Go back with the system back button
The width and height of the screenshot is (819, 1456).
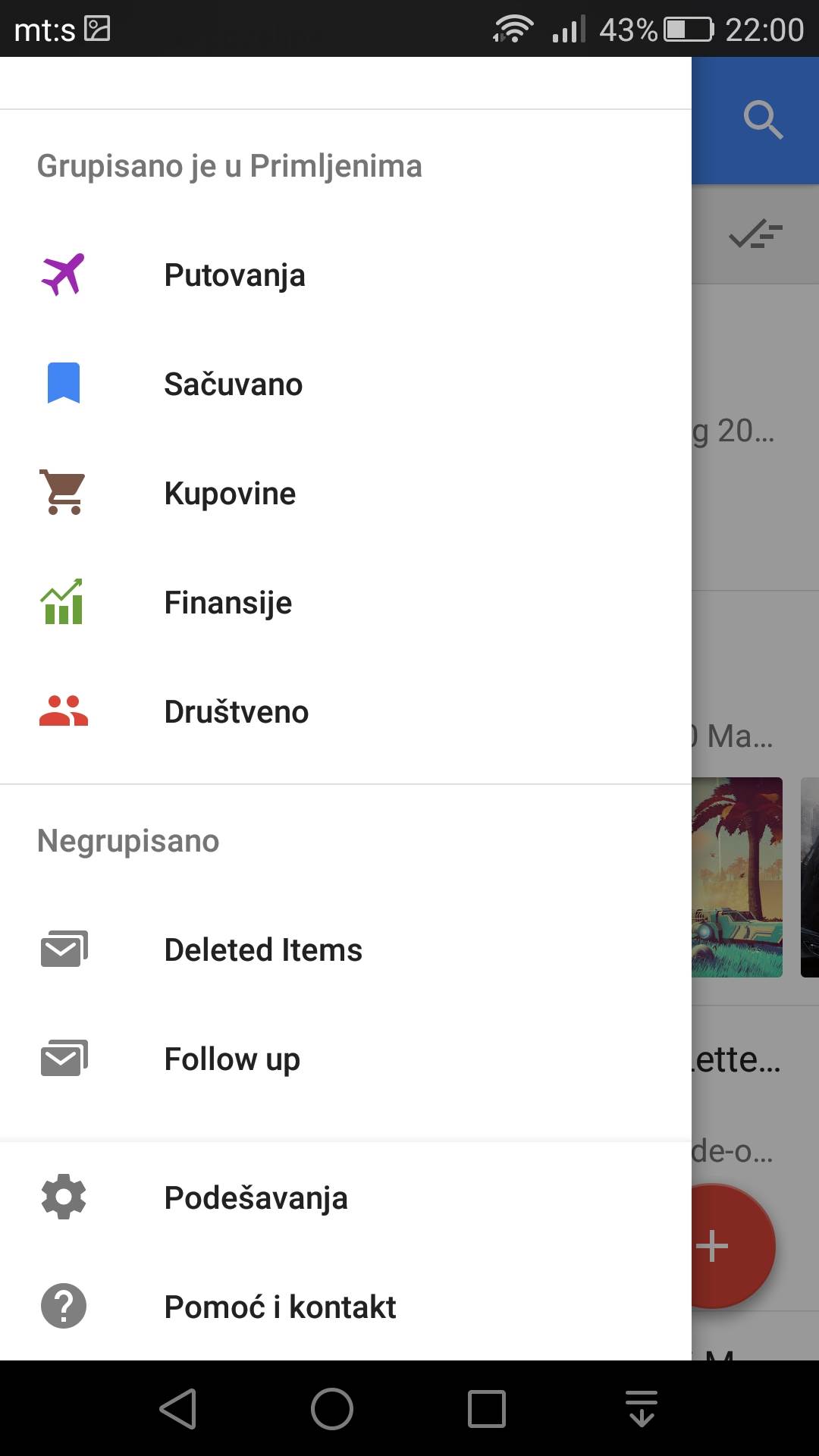click(178, 1409)
